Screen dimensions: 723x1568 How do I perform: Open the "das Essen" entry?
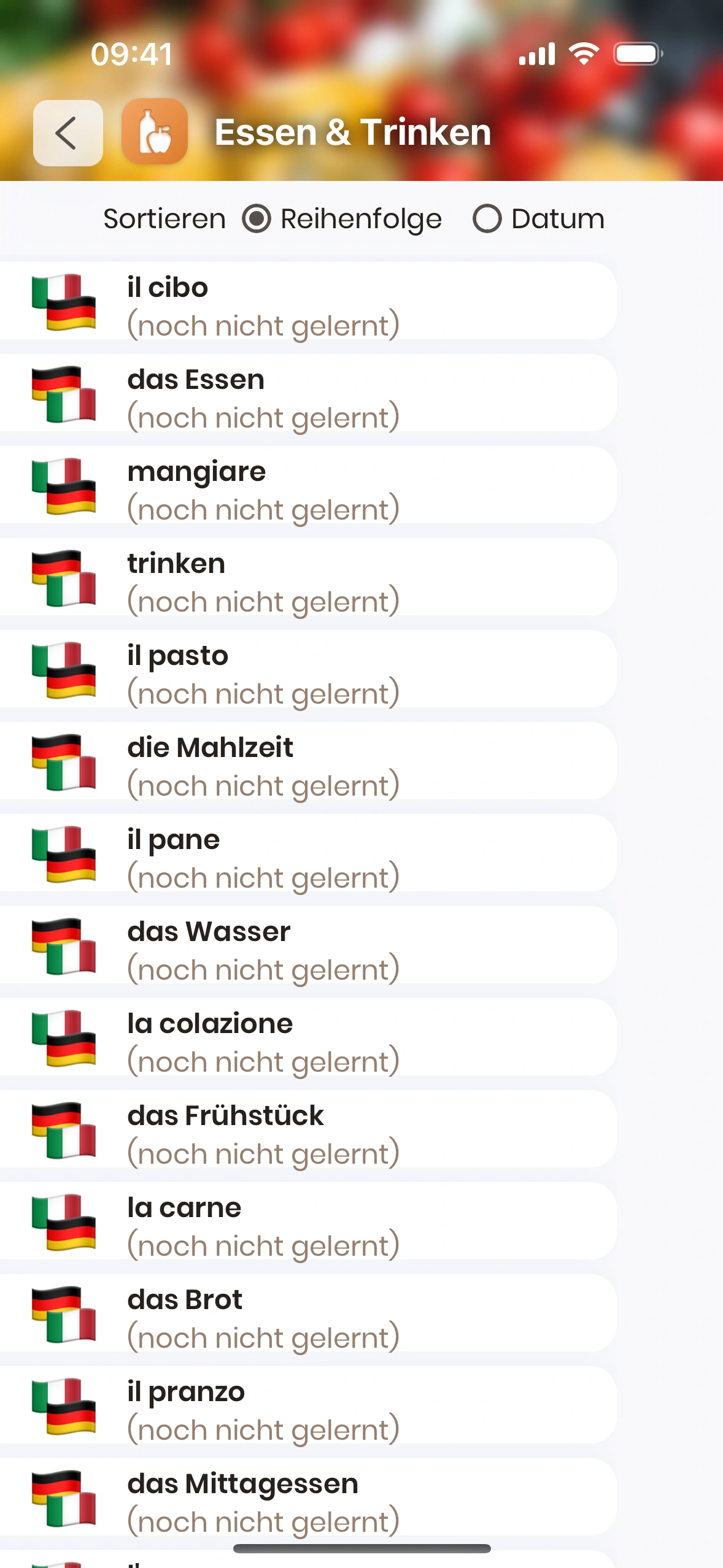(x=307, y=394)
